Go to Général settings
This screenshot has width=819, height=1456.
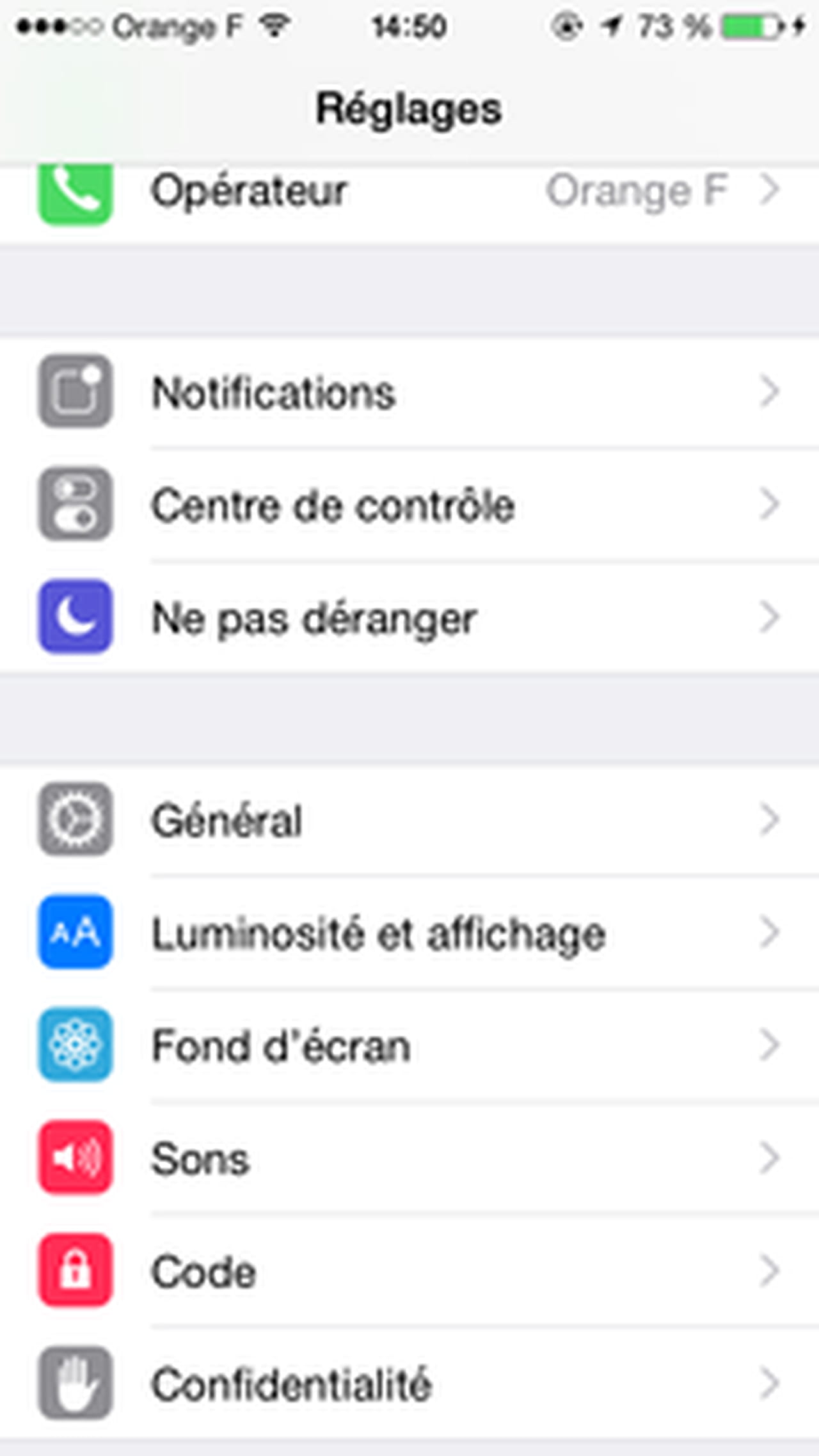(409, 820)
